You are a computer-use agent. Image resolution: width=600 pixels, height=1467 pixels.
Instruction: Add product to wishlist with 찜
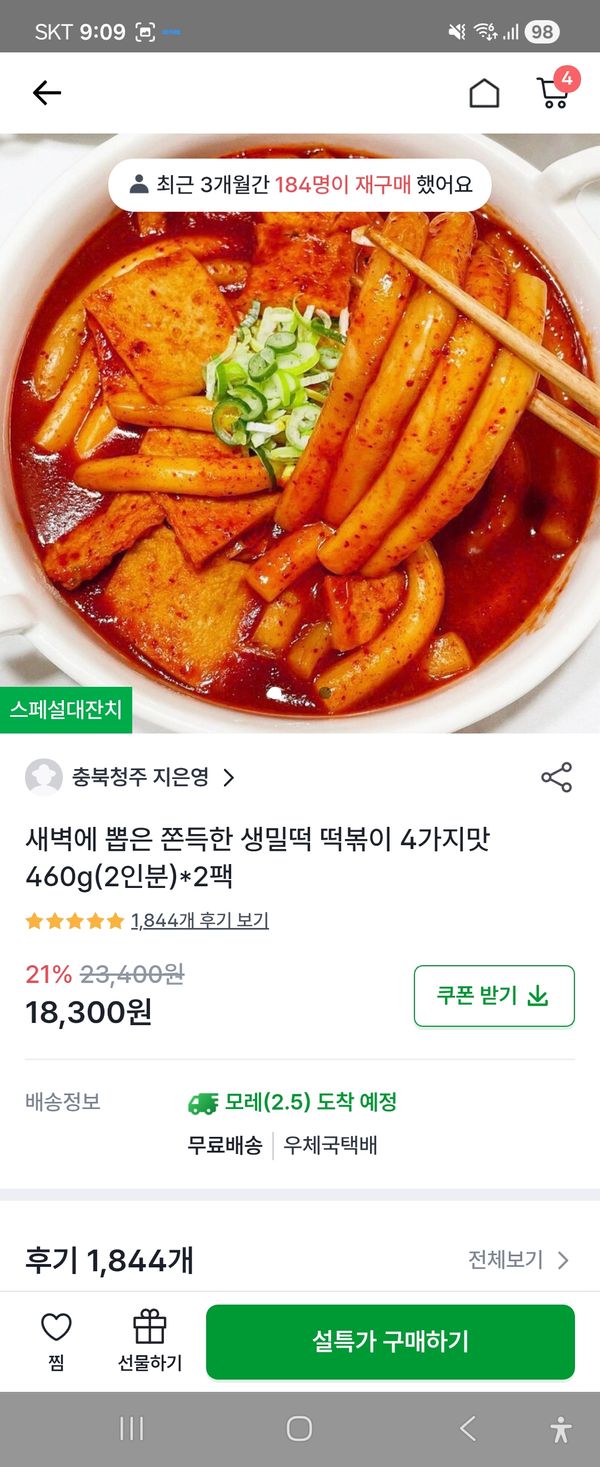point(56,1341)
